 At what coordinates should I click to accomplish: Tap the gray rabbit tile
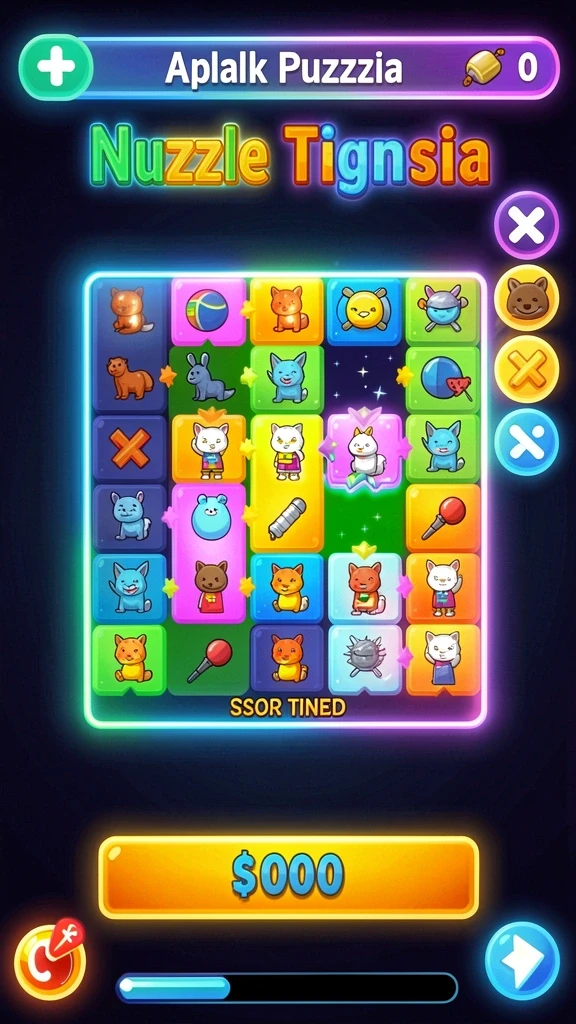208,380
